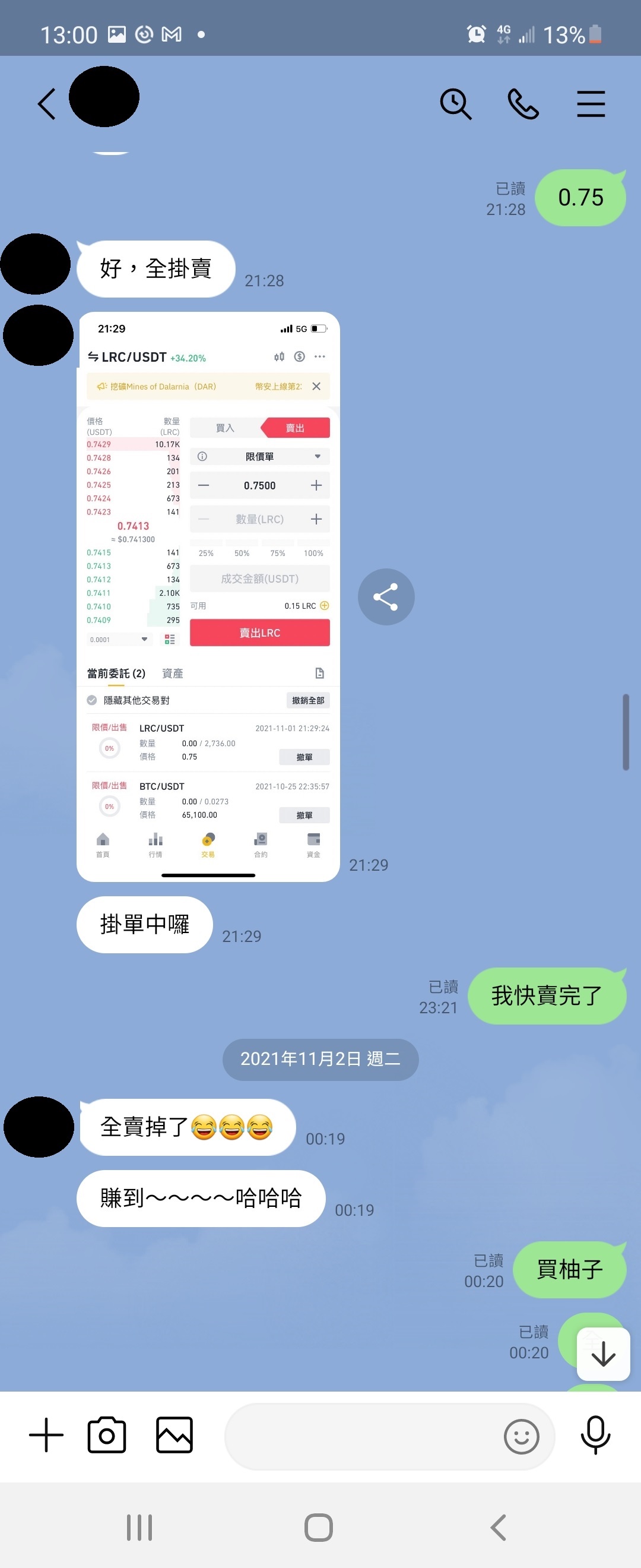
Task: Start a voice call
Action: point(523,103)
